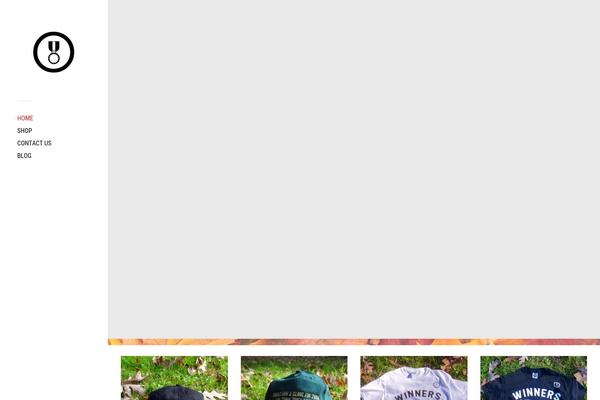View the navy Winners t-shirt product

tap(533, 379)
